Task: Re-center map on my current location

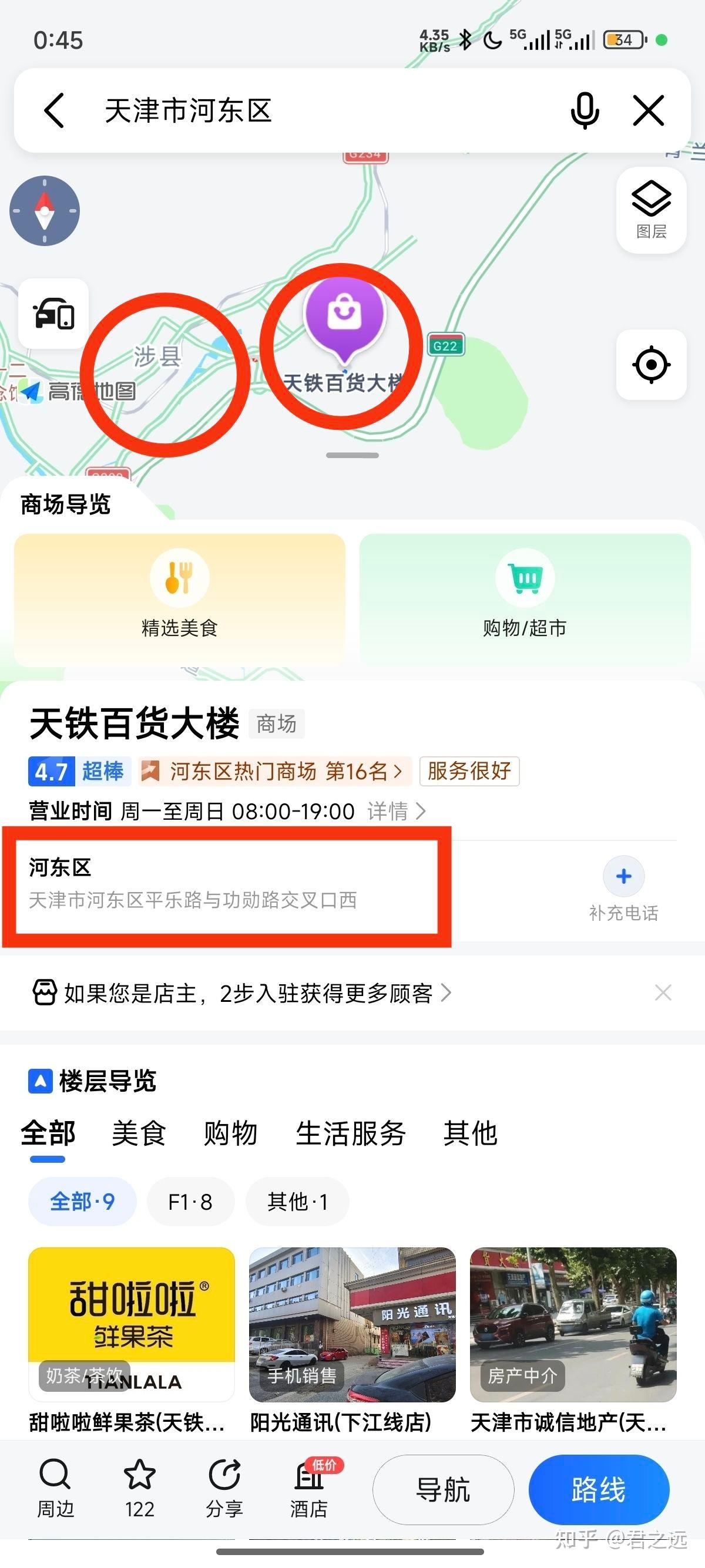Action: click(x=651, y=365)
